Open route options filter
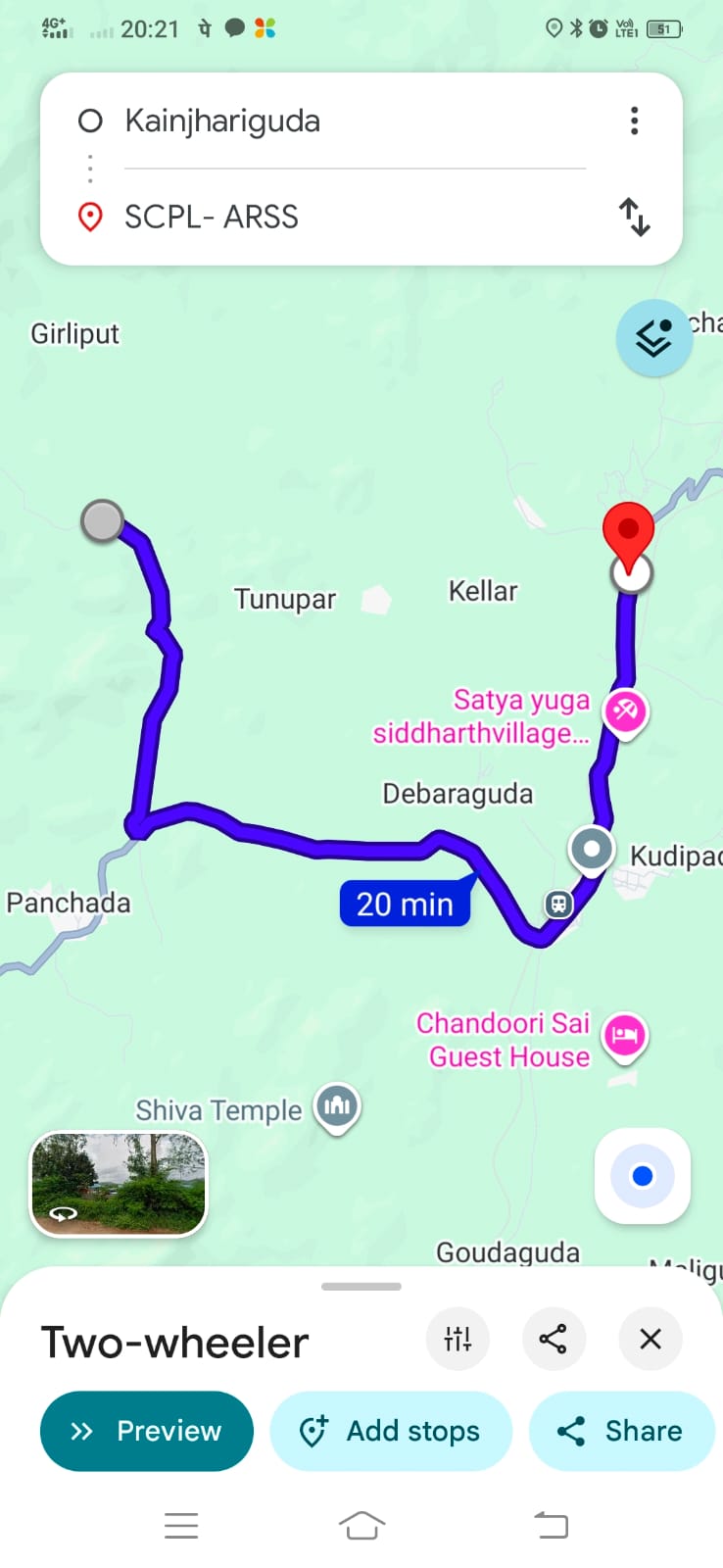723x1568 pixels. [458, 1339]
